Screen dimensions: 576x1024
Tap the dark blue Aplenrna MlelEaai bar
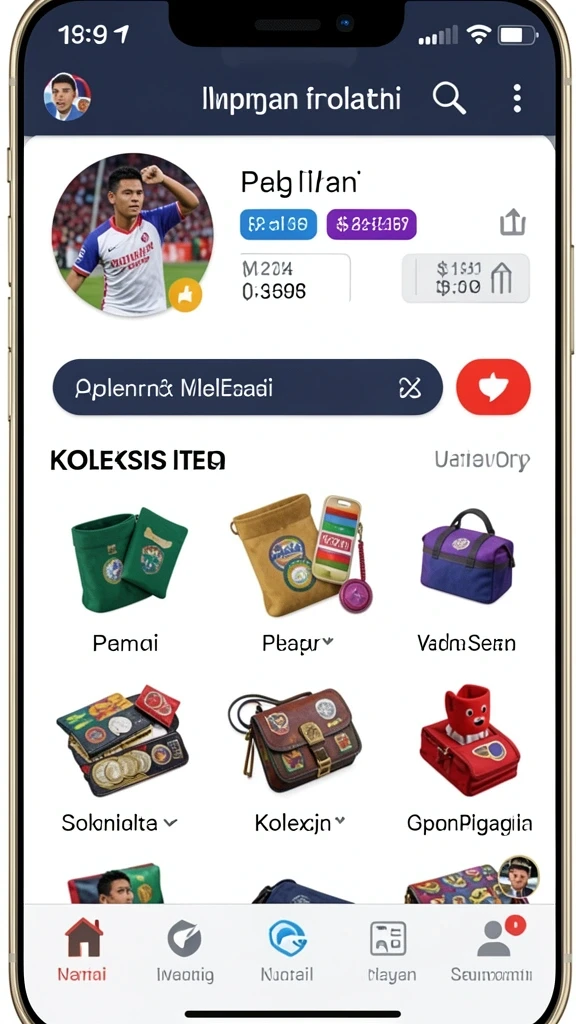tap(248, 387)
